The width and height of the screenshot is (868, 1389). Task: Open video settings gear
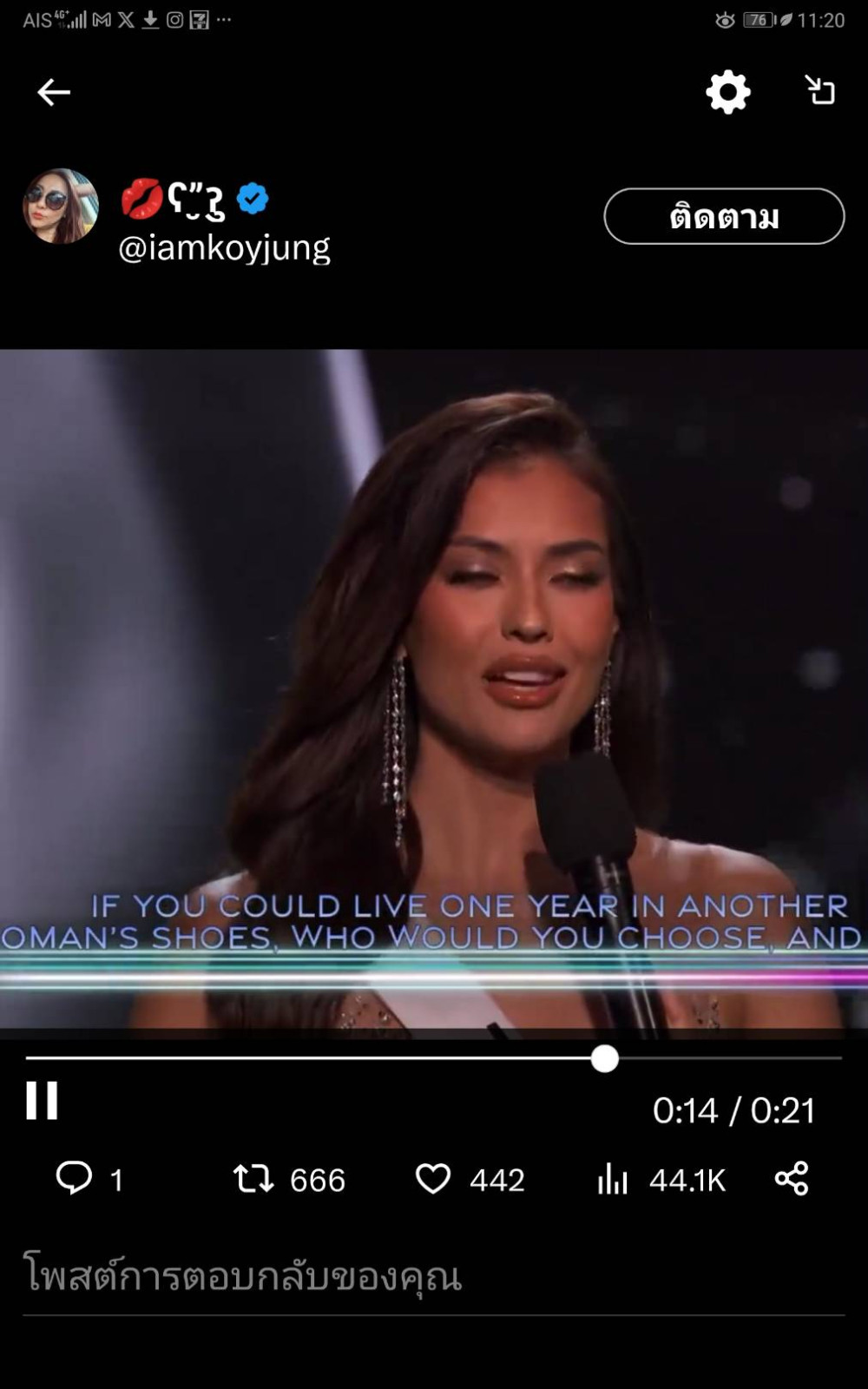click(x=727, y=92)
